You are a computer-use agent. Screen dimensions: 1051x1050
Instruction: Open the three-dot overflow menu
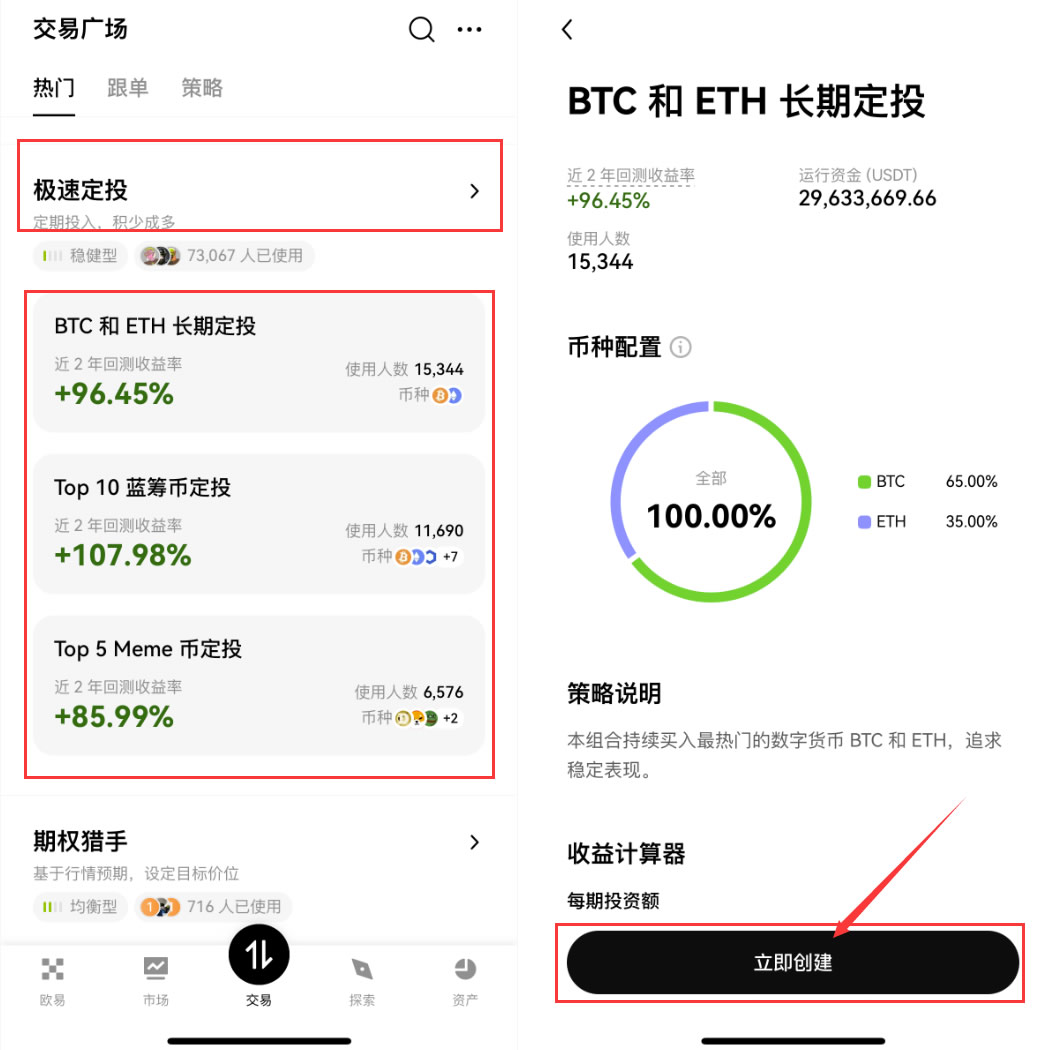click(469, 30)
